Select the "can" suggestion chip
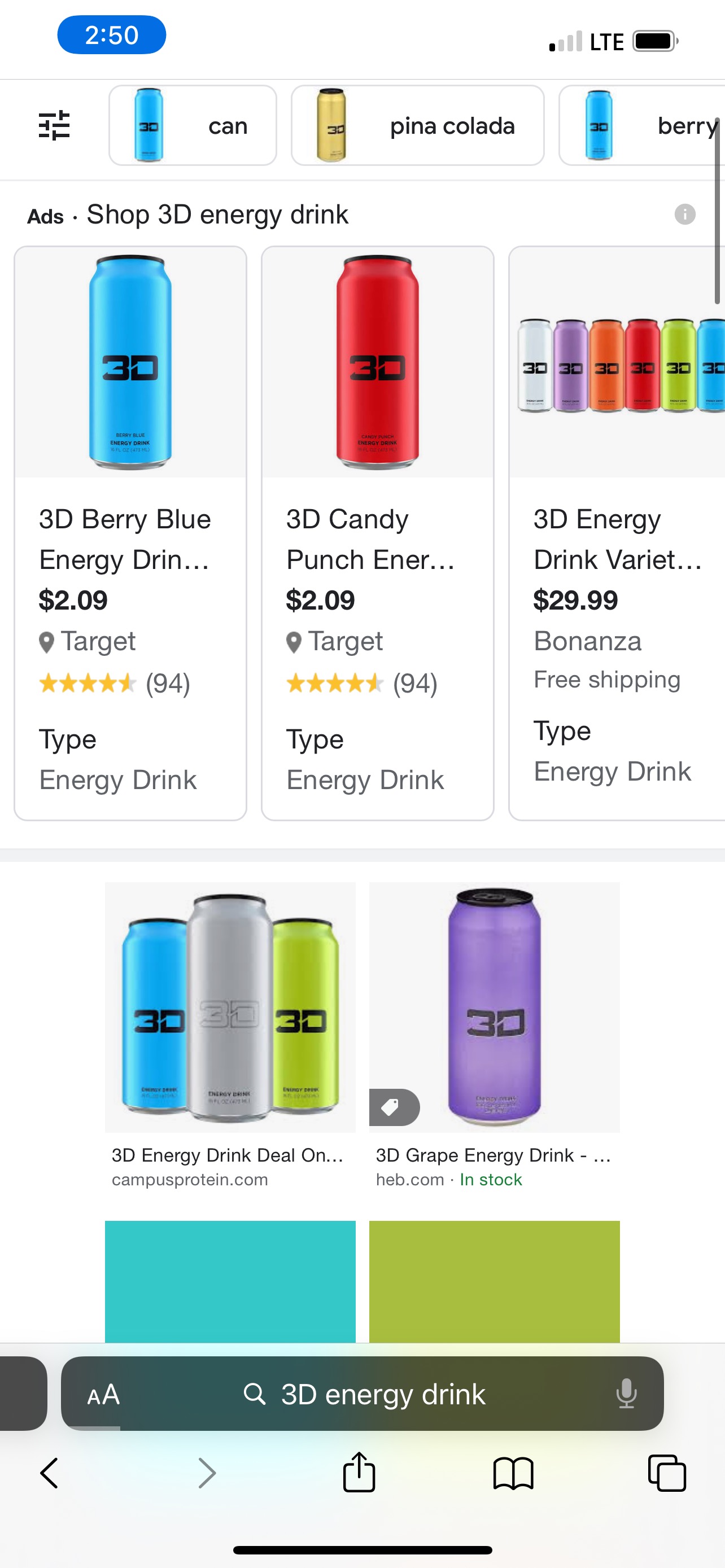Image resolution: width=725 pixels, height=1568 pixels. tap(193, 125)
